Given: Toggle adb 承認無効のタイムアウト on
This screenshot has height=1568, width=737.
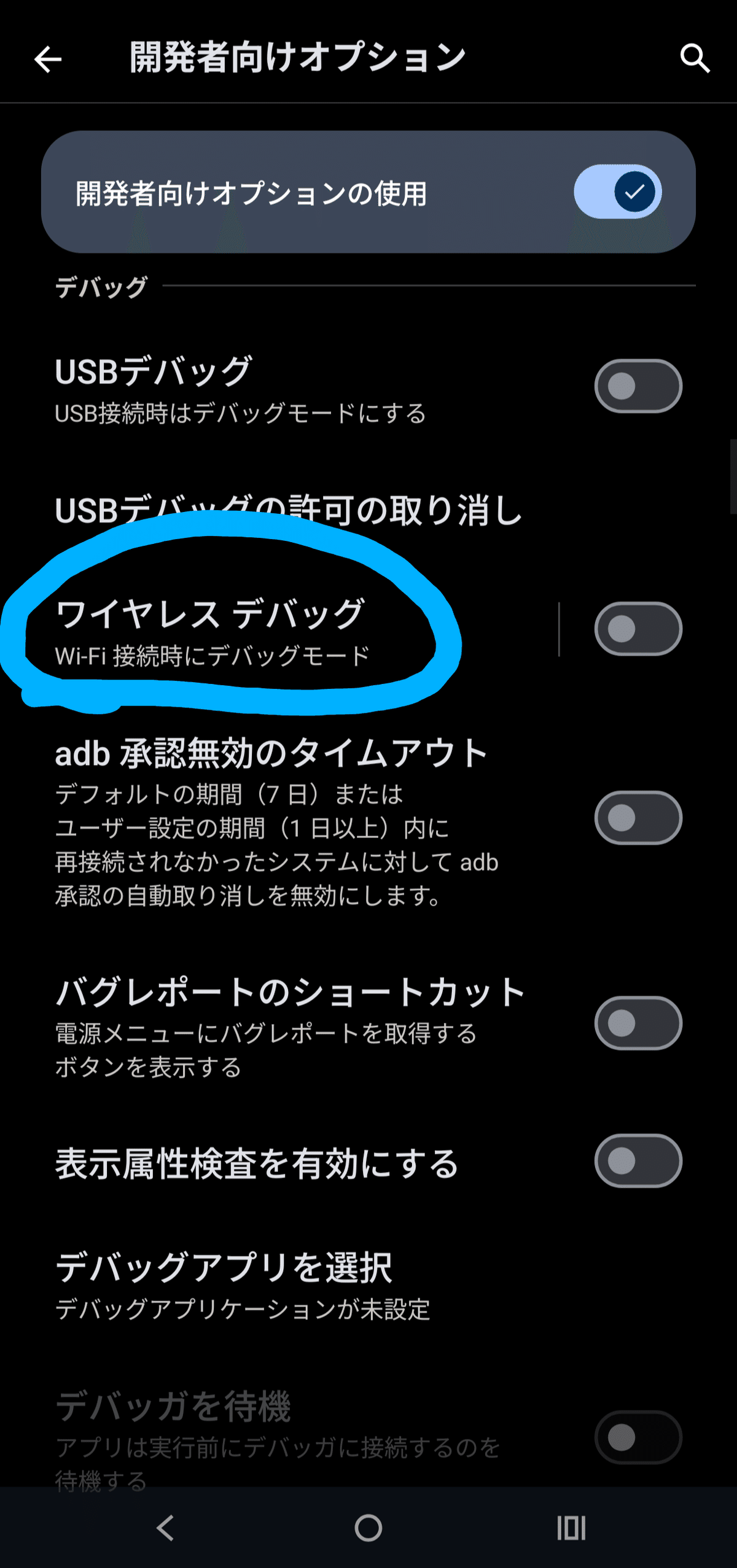Looking at the screenshot, I should [638, 818].
